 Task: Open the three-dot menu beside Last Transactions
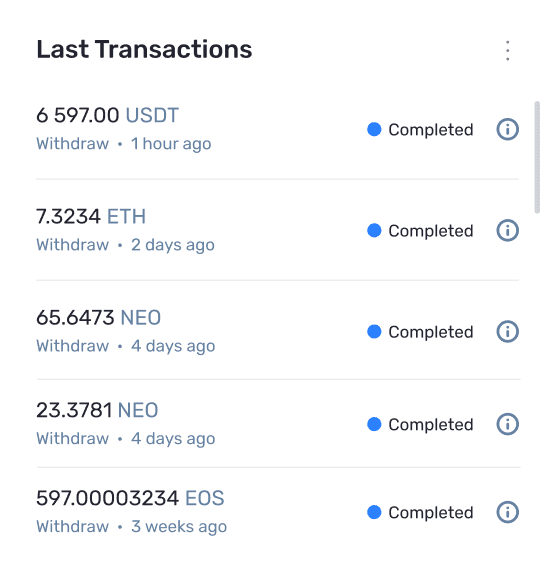click(x=507, y=50)
